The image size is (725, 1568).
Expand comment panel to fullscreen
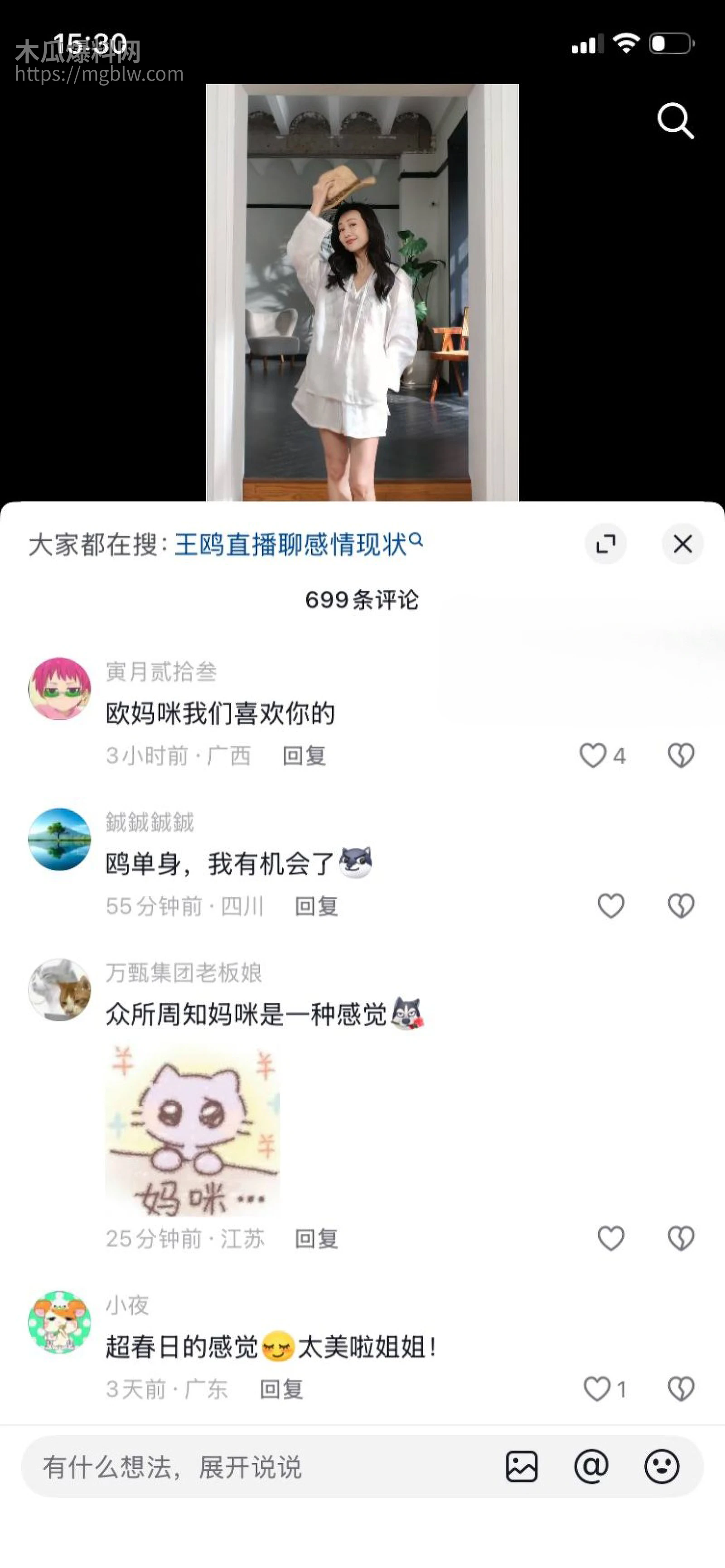point(606,544)
